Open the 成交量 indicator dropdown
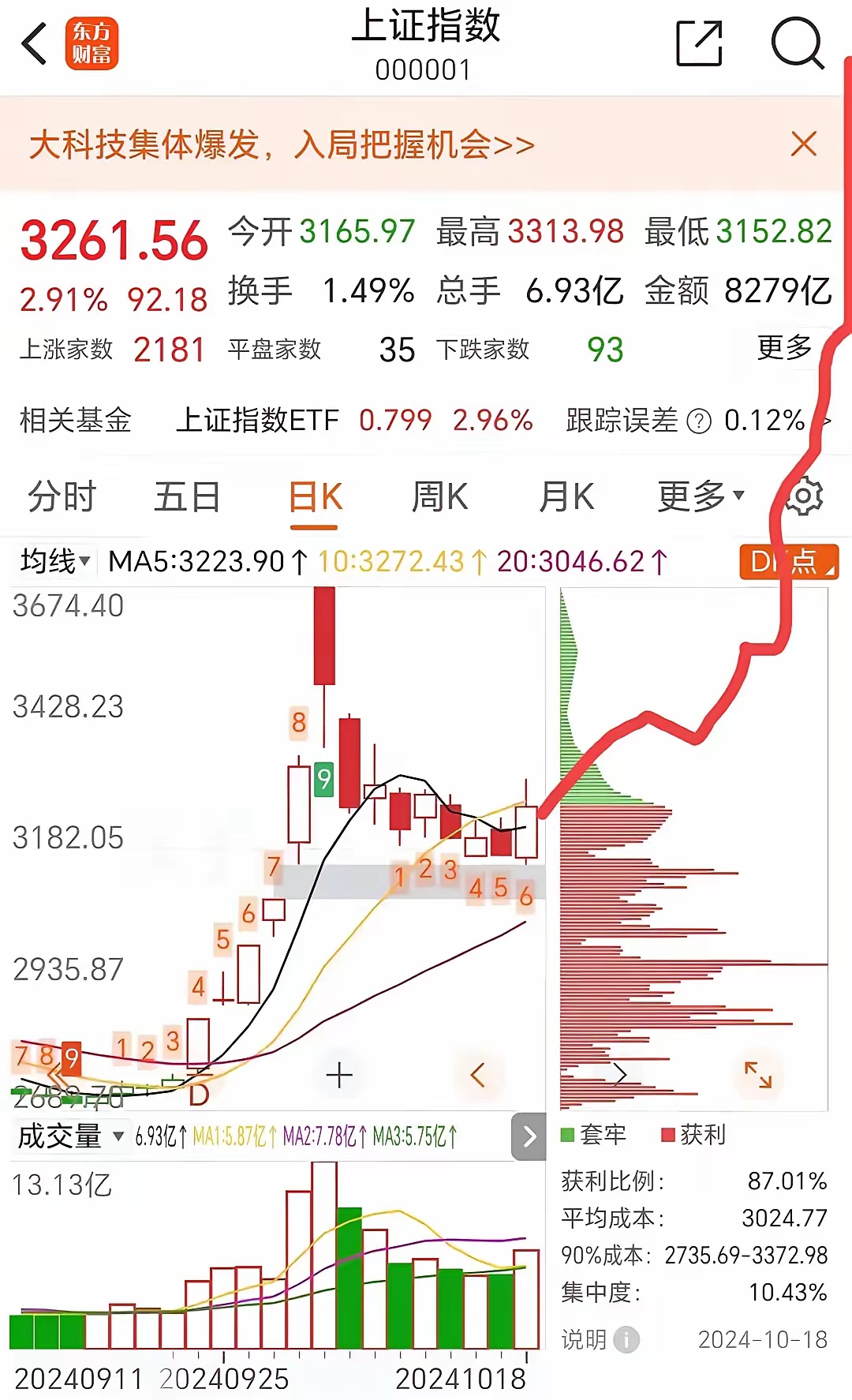This screenshot has height=1400, width=852. pos(71,1136)
